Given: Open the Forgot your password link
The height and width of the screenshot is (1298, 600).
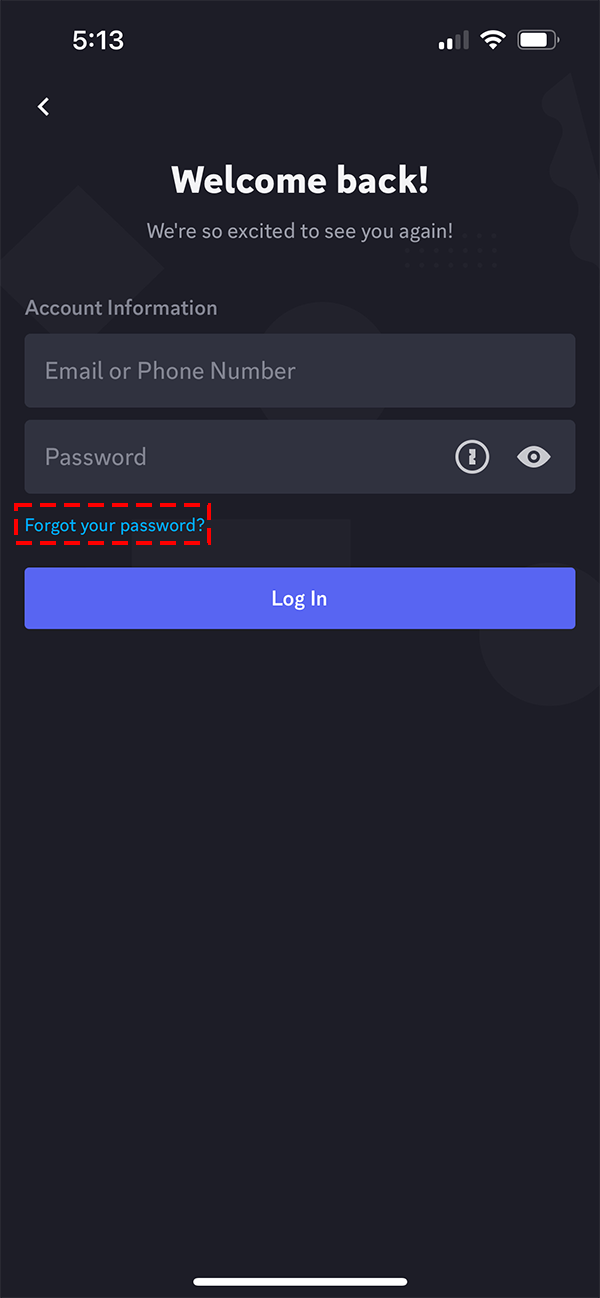Looking at the screenshot, I should tap(114, 525).
